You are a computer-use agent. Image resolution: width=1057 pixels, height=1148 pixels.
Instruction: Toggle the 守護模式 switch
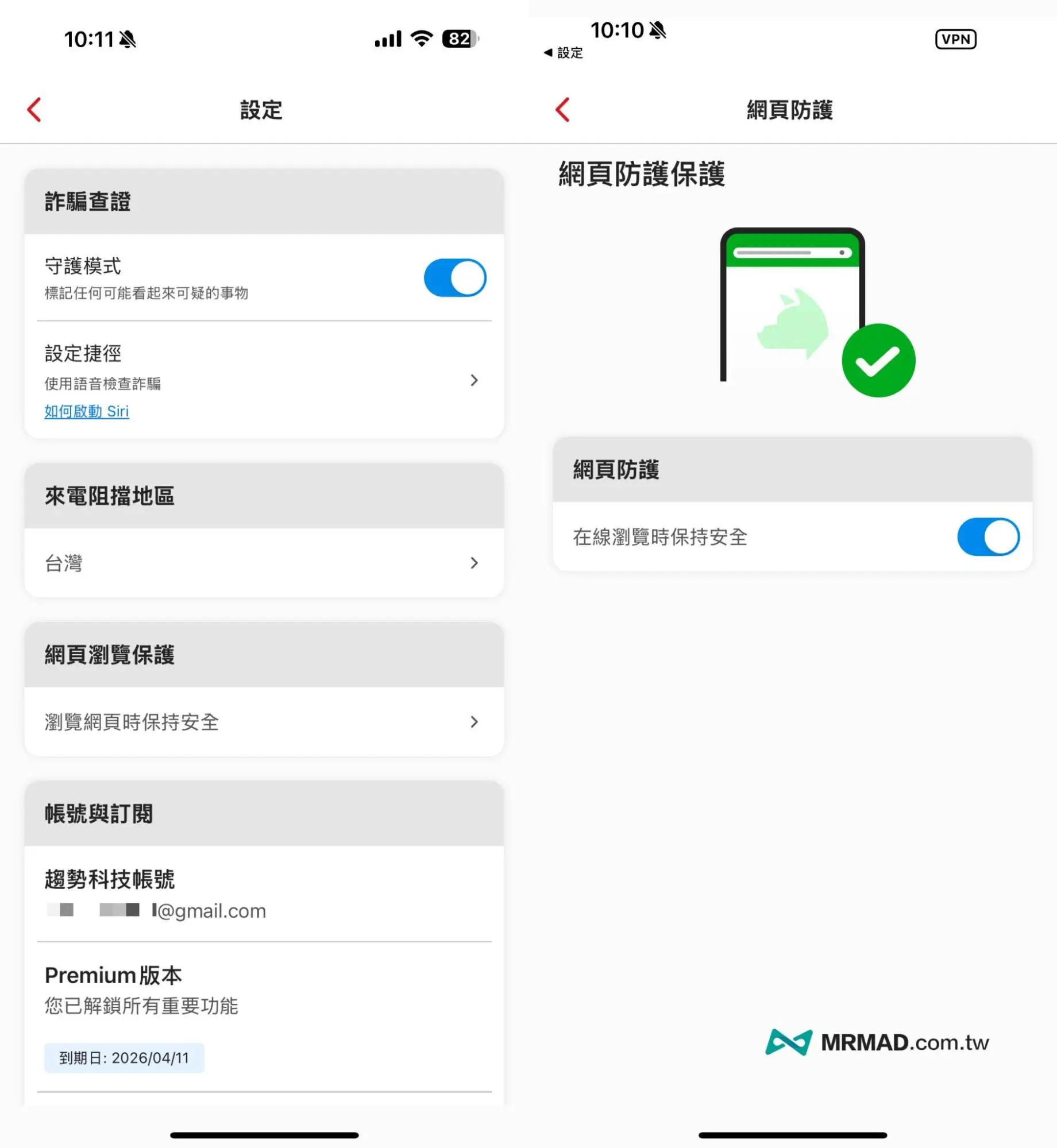tap(454, 278)
